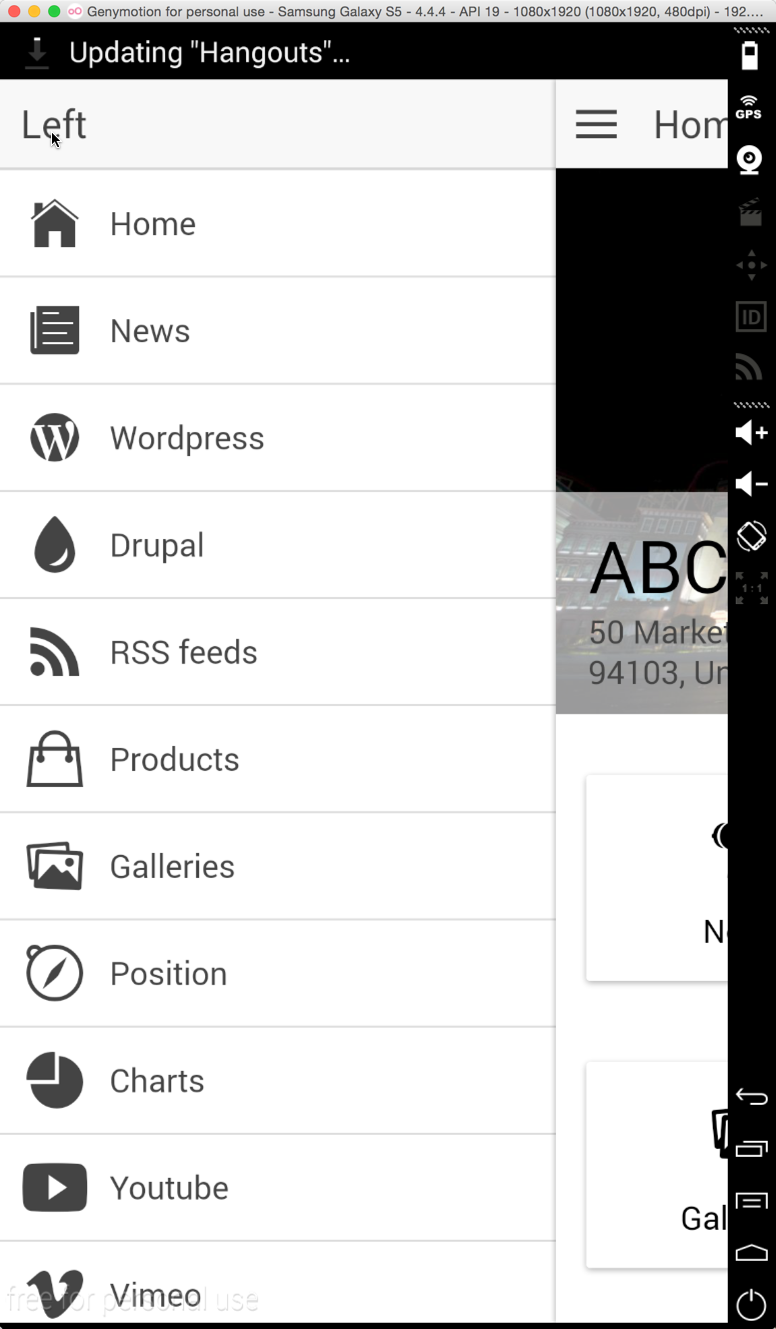Viewport: 776px width, 1329px height.
Task: Tap the emulator home button
Action: click(x=751, y=1252)
